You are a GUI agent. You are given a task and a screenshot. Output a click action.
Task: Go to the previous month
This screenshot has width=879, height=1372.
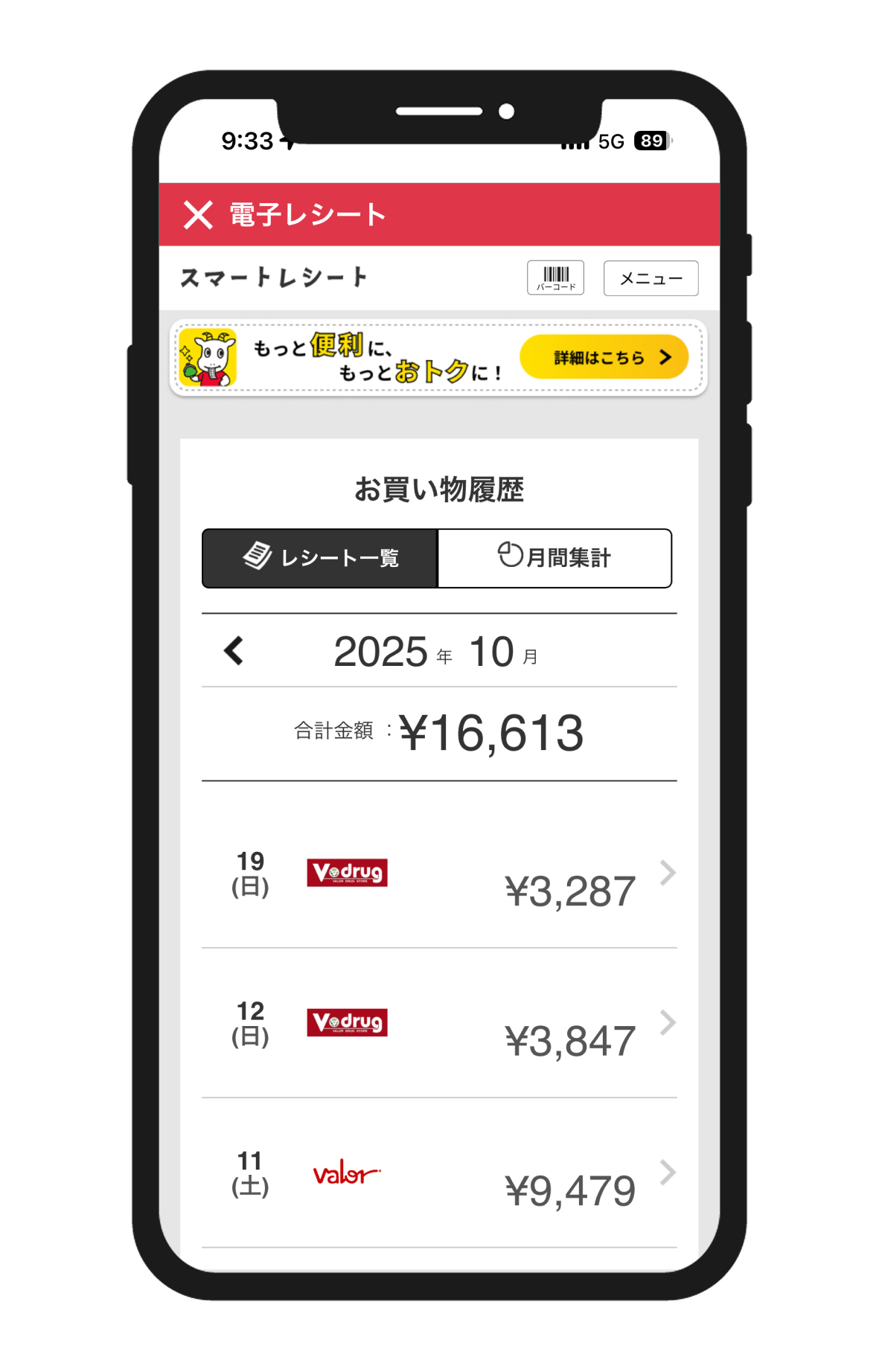(x=234, y=651)
